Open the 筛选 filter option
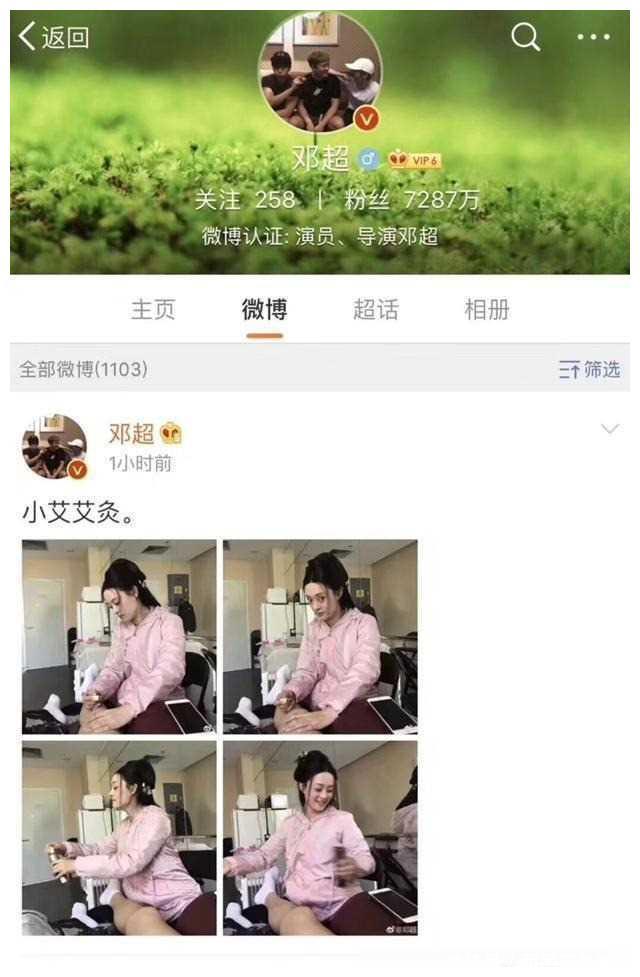This screenshot has width=640, height=977. (x=589, y=369)
